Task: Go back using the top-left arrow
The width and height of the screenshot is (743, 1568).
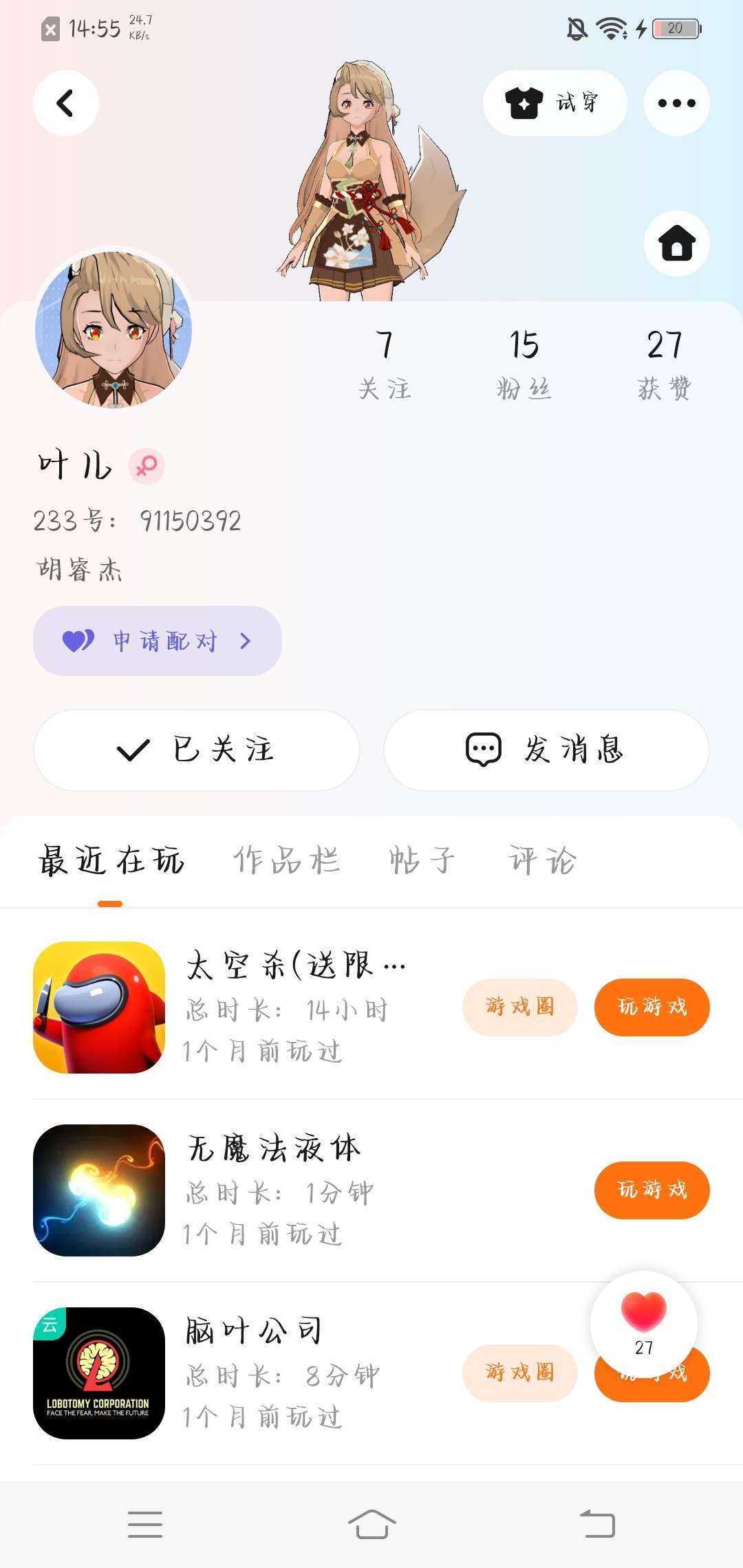Action: pyautogui.click(x=65, y=103)
